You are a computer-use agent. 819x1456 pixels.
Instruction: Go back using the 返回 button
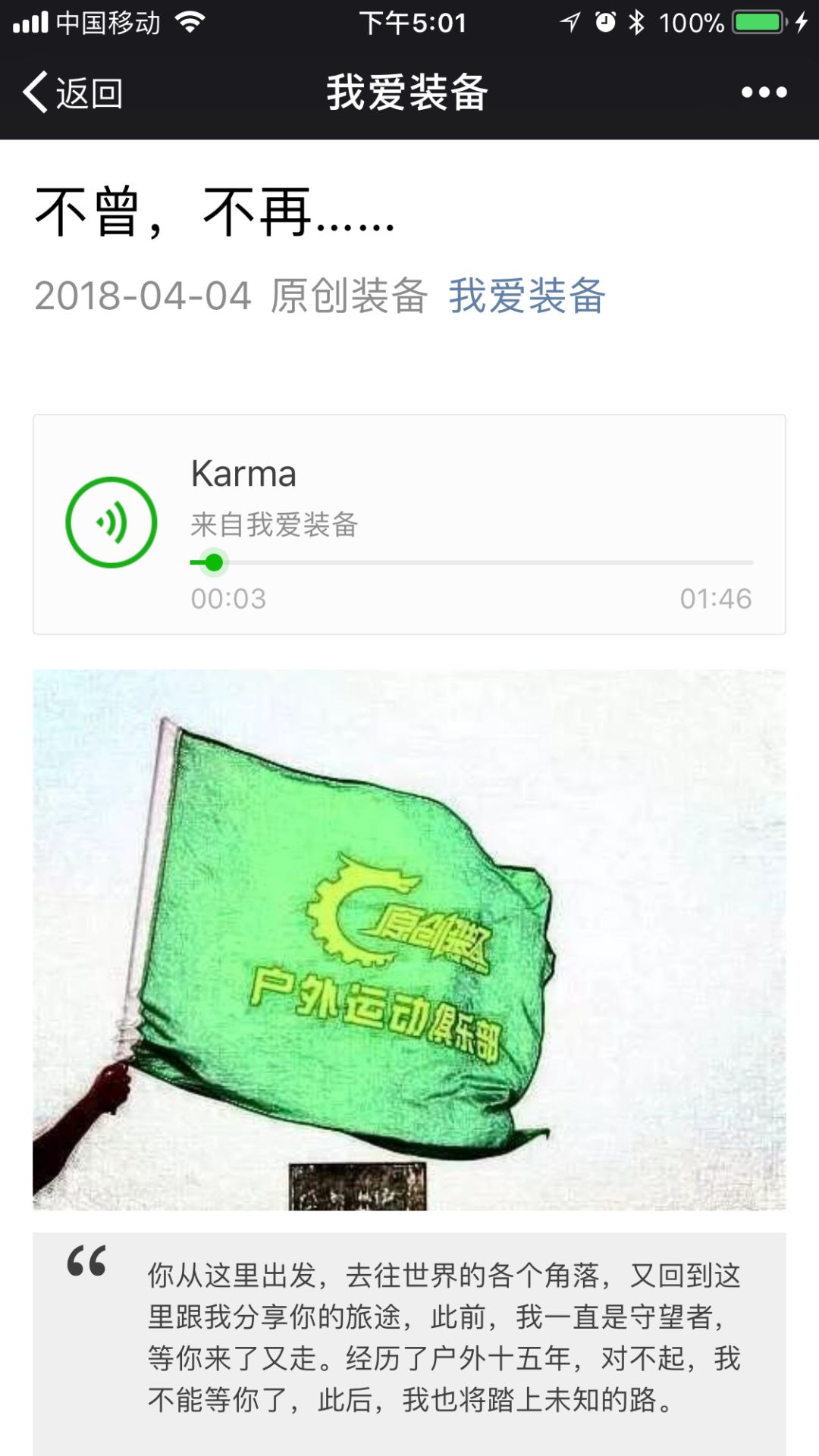tap(73, 92)
